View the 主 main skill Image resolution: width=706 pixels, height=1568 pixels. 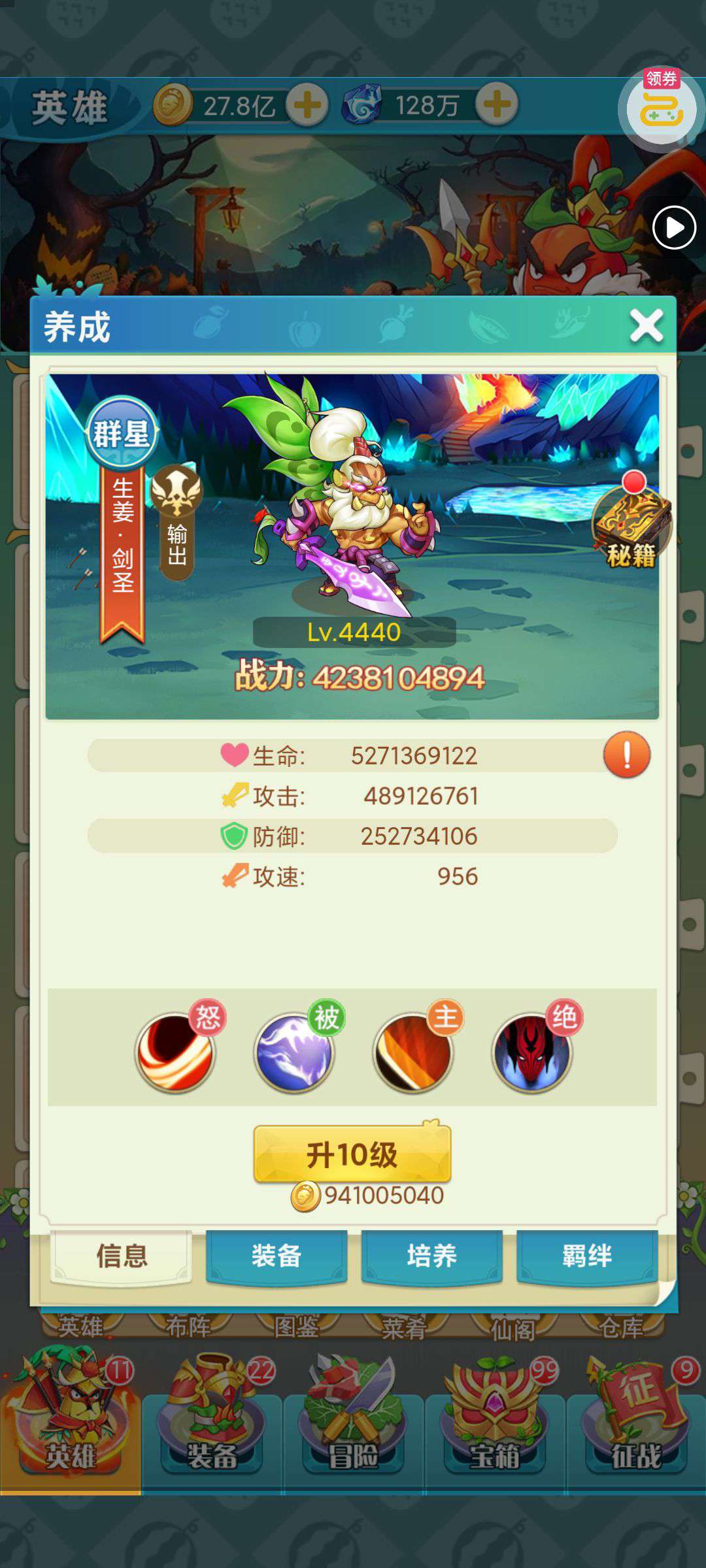[412, 1052]
